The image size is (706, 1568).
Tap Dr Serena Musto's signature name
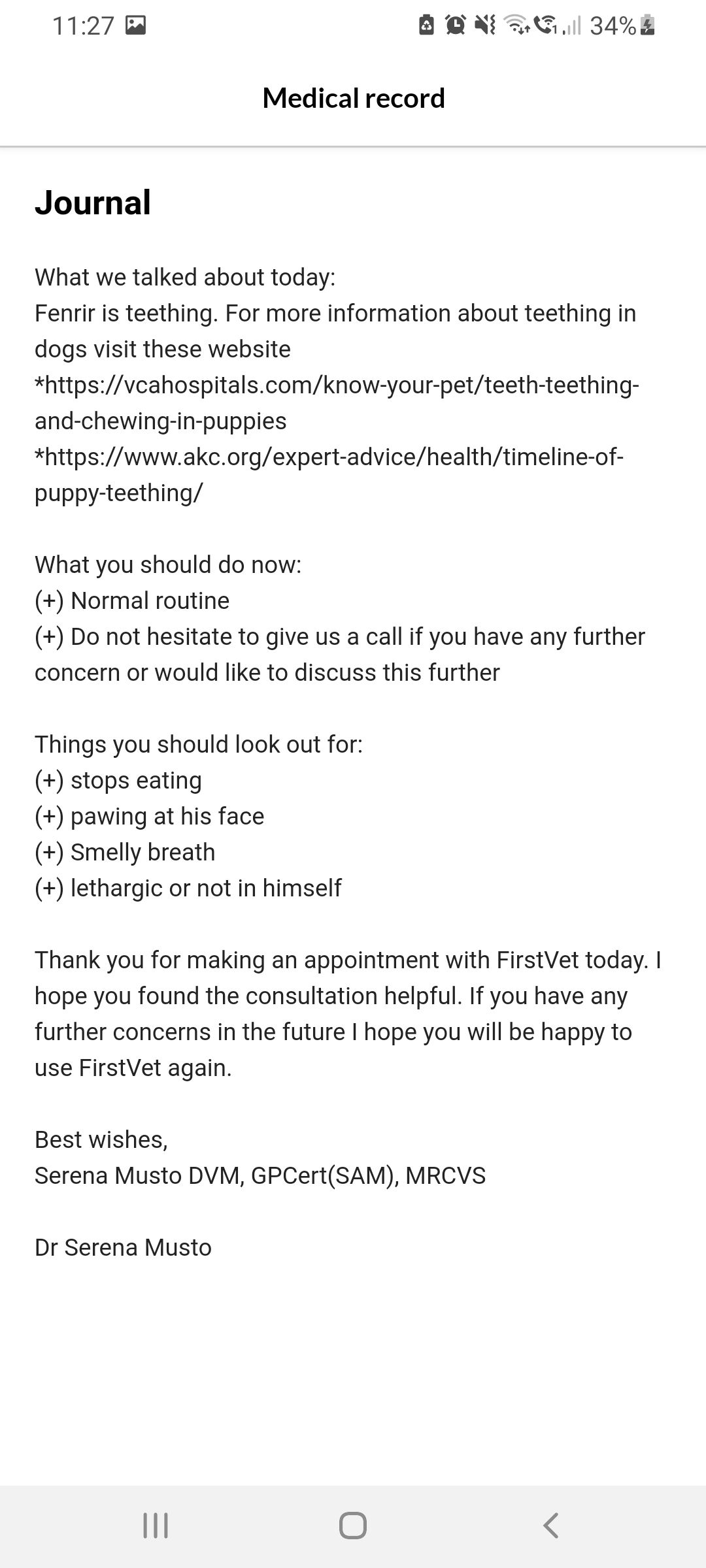click(123, 1247)
